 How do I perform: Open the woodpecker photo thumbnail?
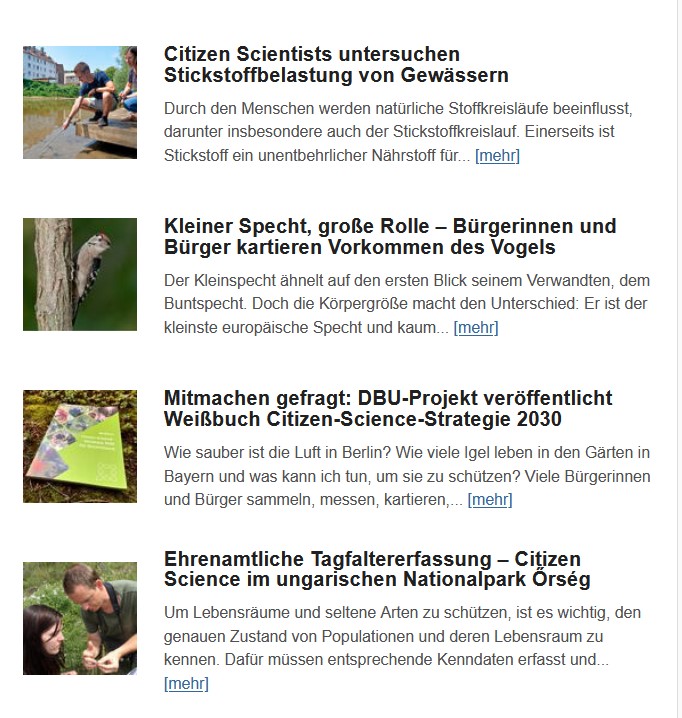point(80,274)
